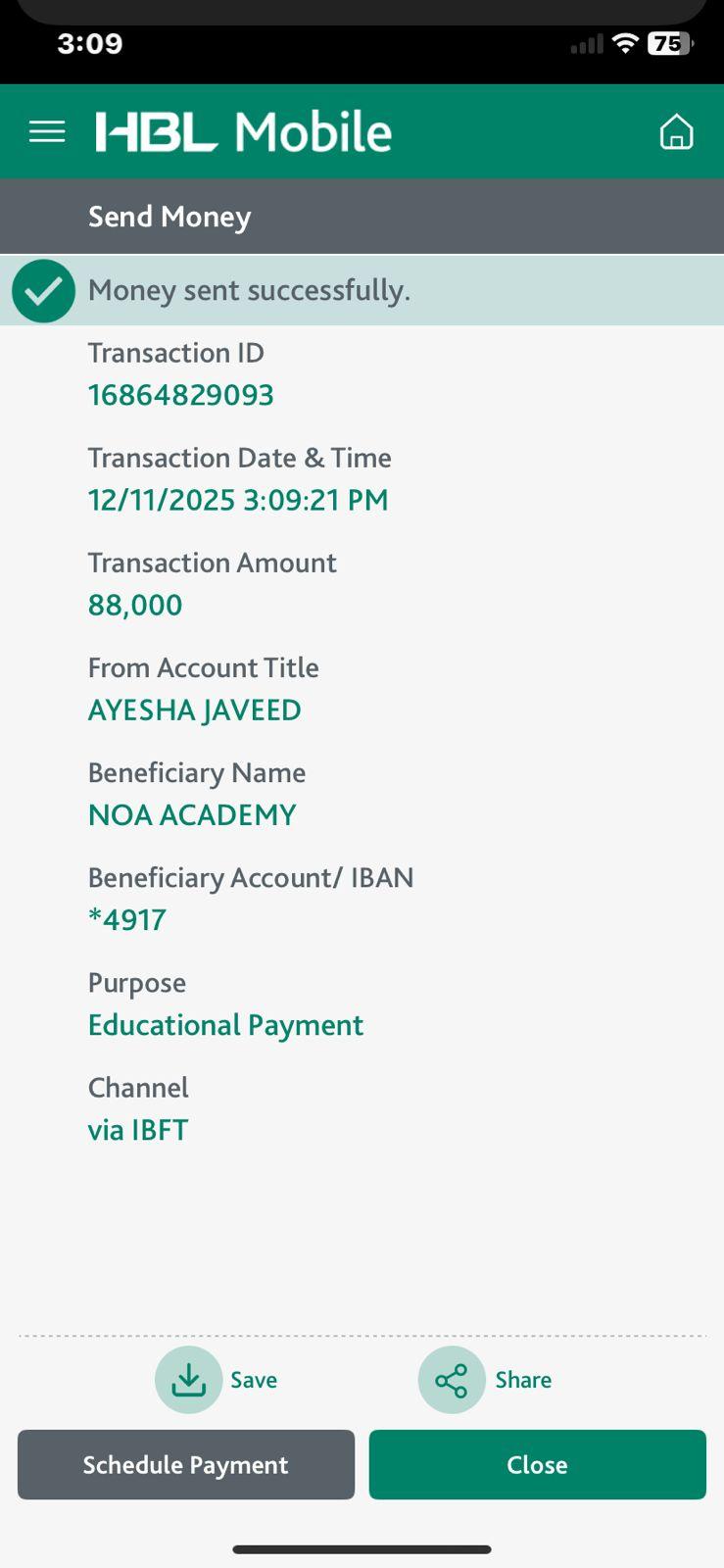This screenshot has width=724, height=1568.
Task: Save the transaction receipt
Action: coord(189,1380)
